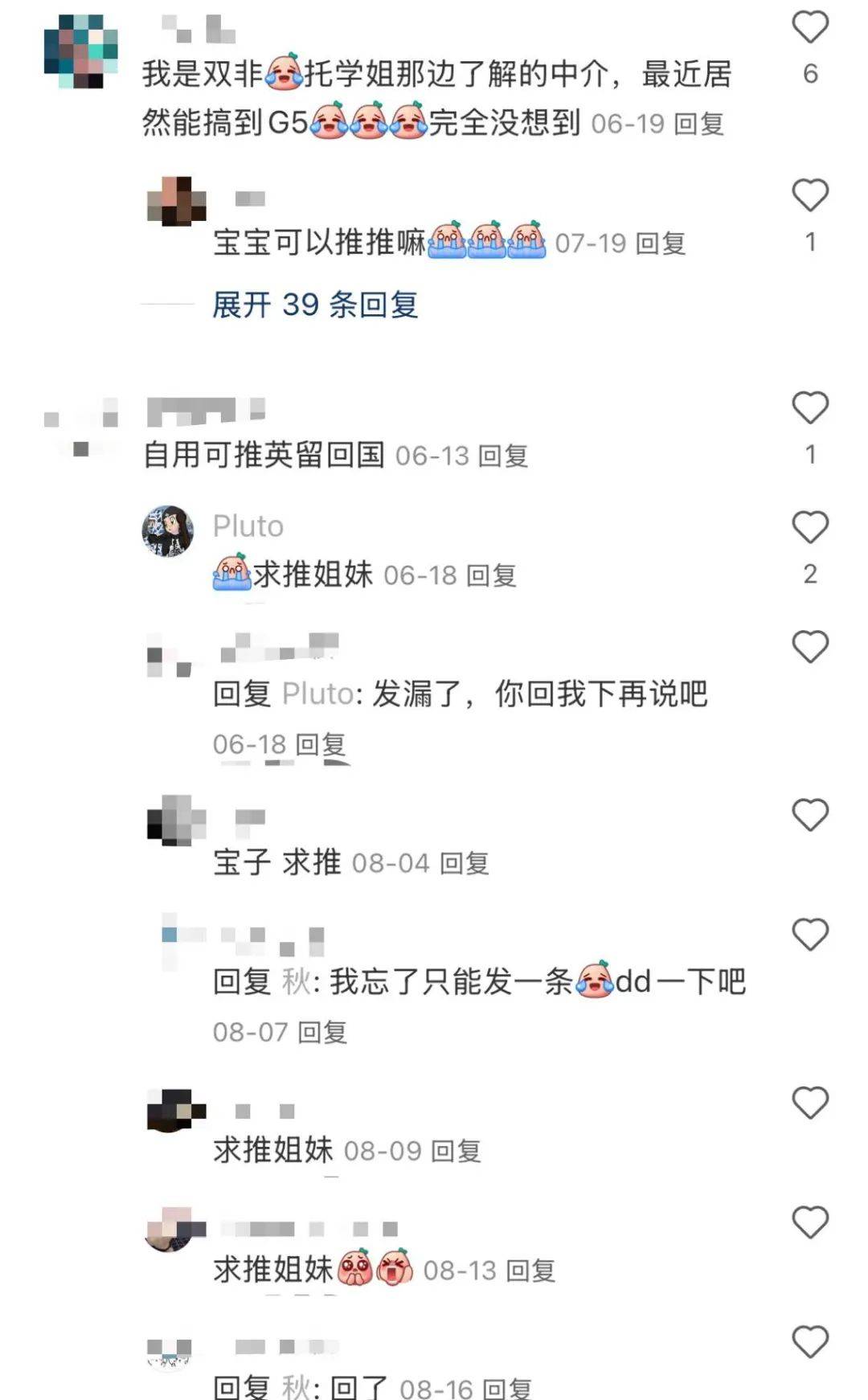
Task: Reply to the G5 comment from 06-19
Action: click(x=699, y=124)
